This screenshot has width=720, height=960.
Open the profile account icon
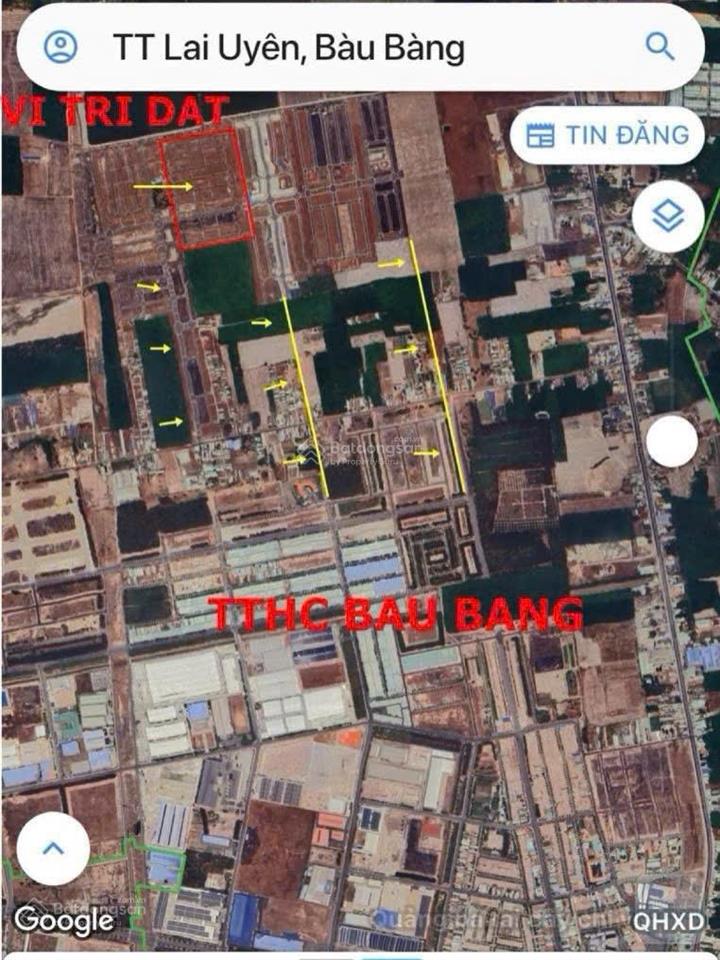[61, 46]
